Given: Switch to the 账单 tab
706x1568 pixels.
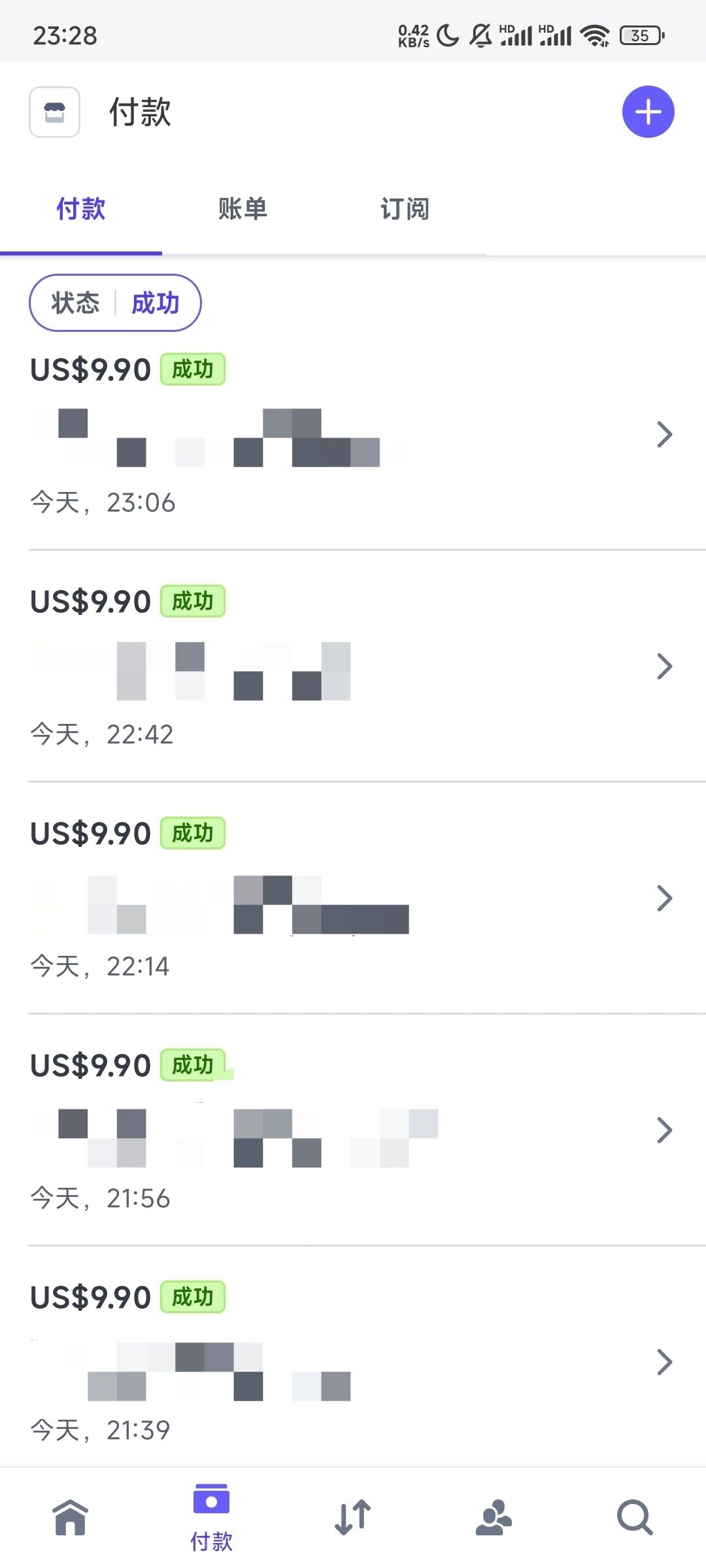Looking at the screenshot, I should (x=243, y=209).
